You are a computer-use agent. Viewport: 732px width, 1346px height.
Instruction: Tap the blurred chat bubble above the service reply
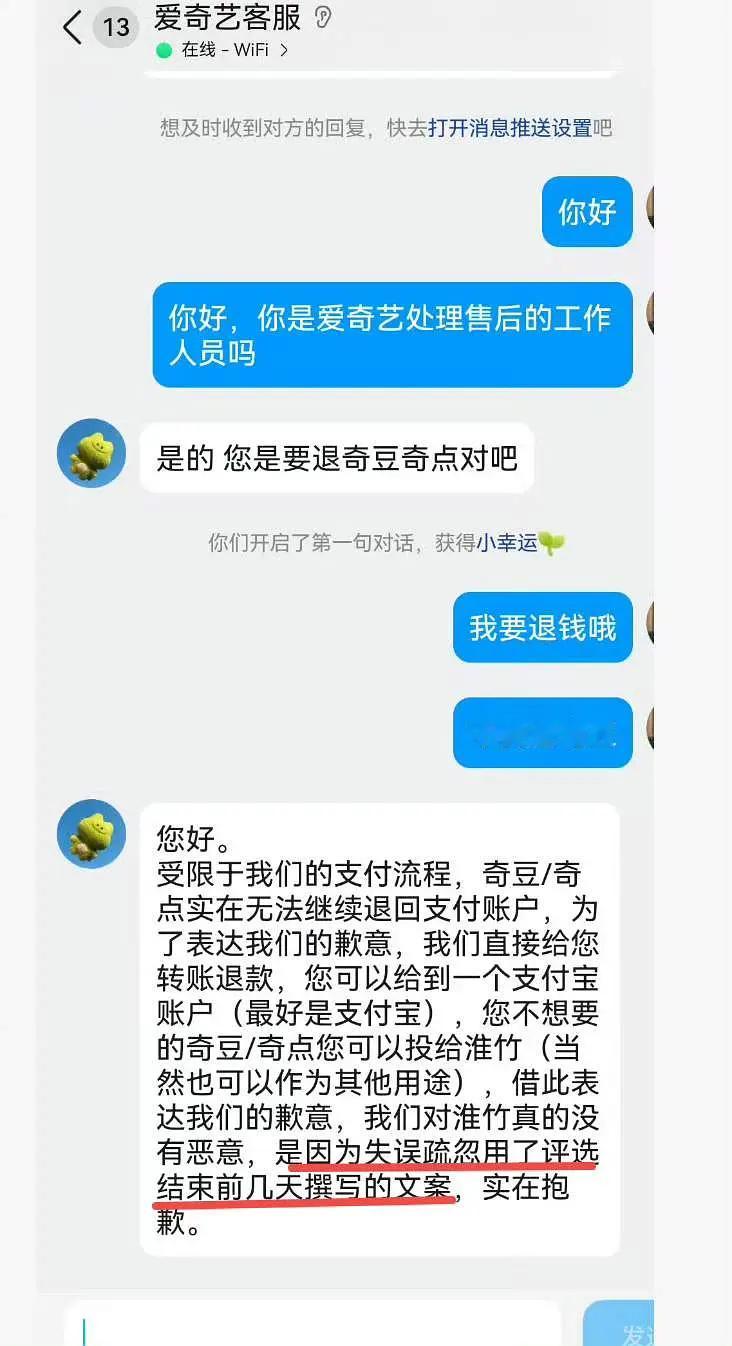click(x=543, y=732)
